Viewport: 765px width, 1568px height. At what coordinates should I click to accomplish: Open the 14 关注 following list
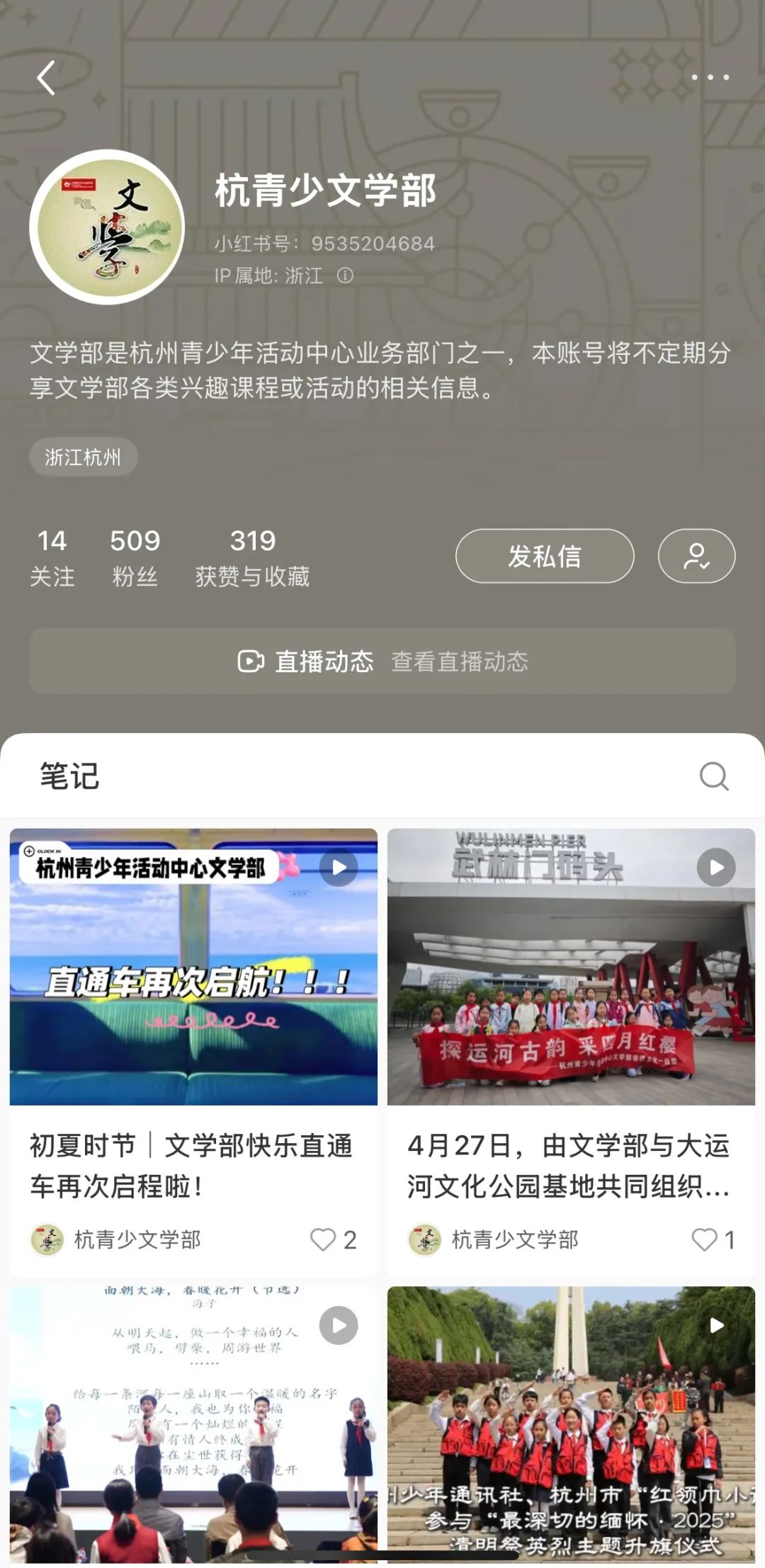[x=52, y=557]
